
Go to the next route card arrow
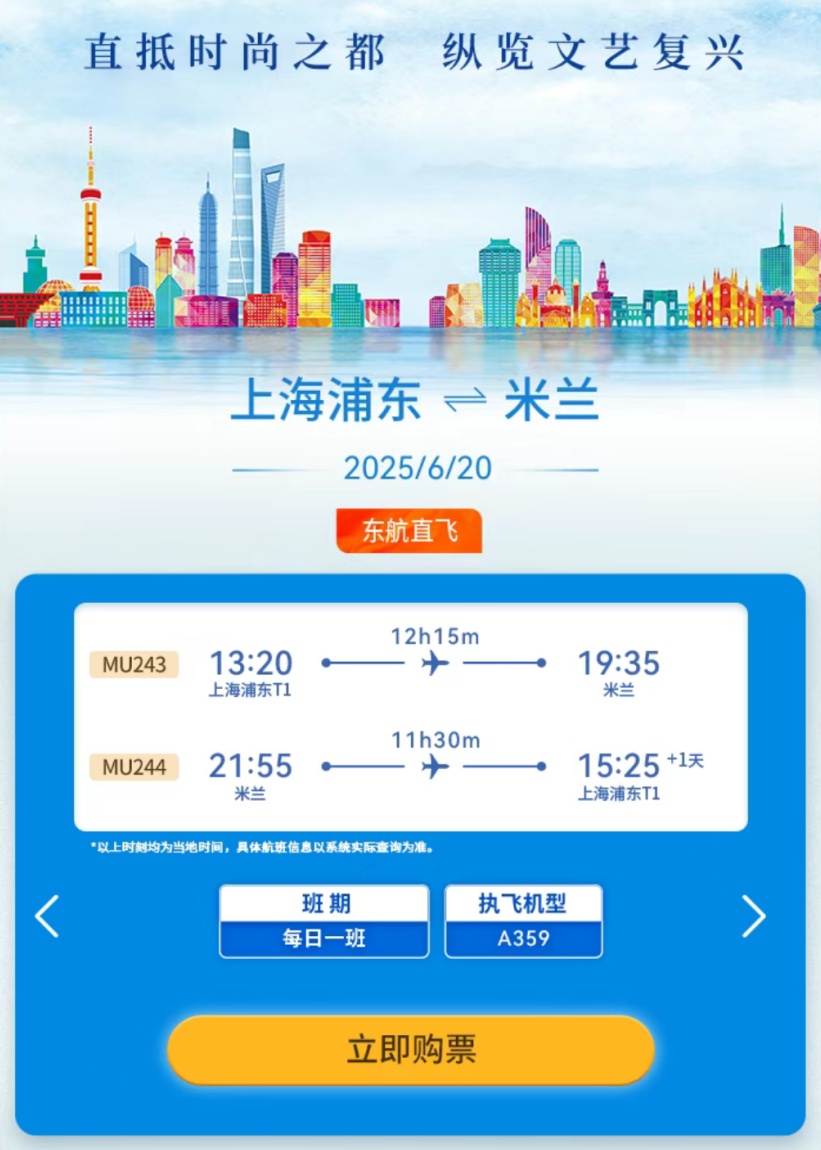753,916
